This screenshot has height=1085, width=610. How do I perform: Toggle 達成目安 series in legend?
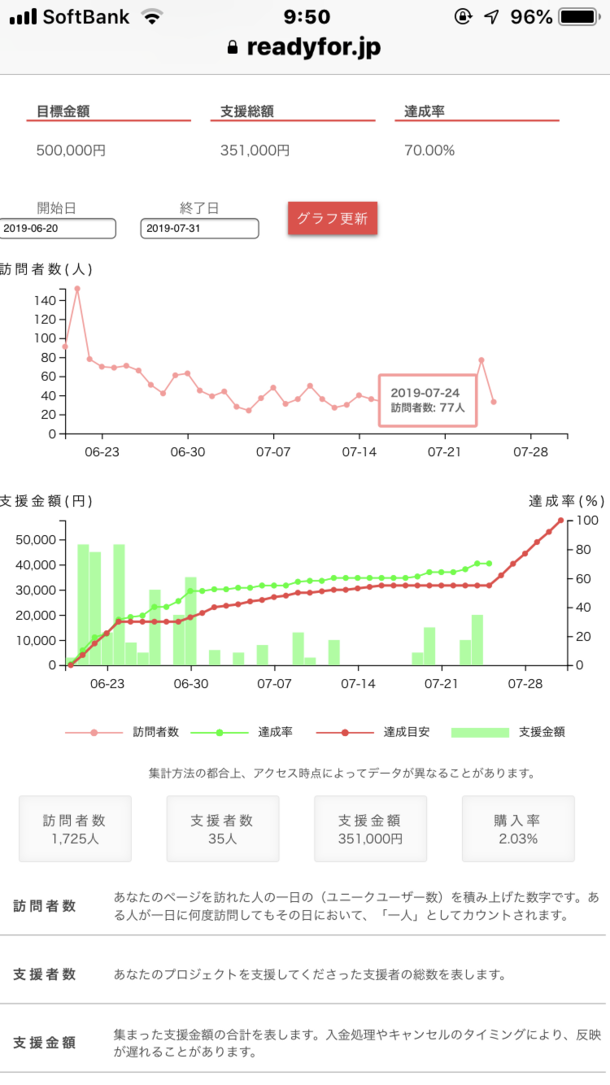pos(376,732)
